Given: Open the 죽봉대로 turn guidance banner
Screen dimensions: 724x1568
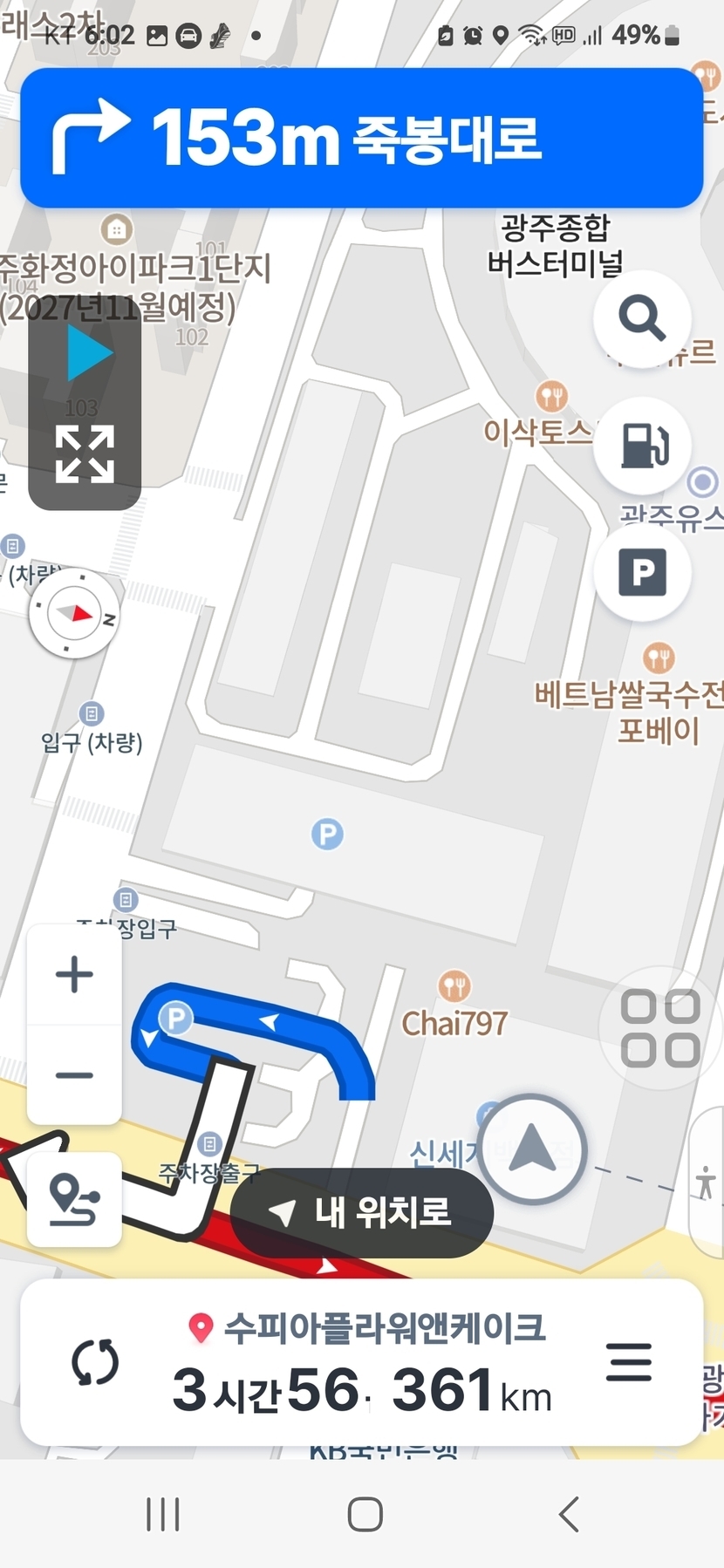Looking at the screenshot, I should click(361, 138).
